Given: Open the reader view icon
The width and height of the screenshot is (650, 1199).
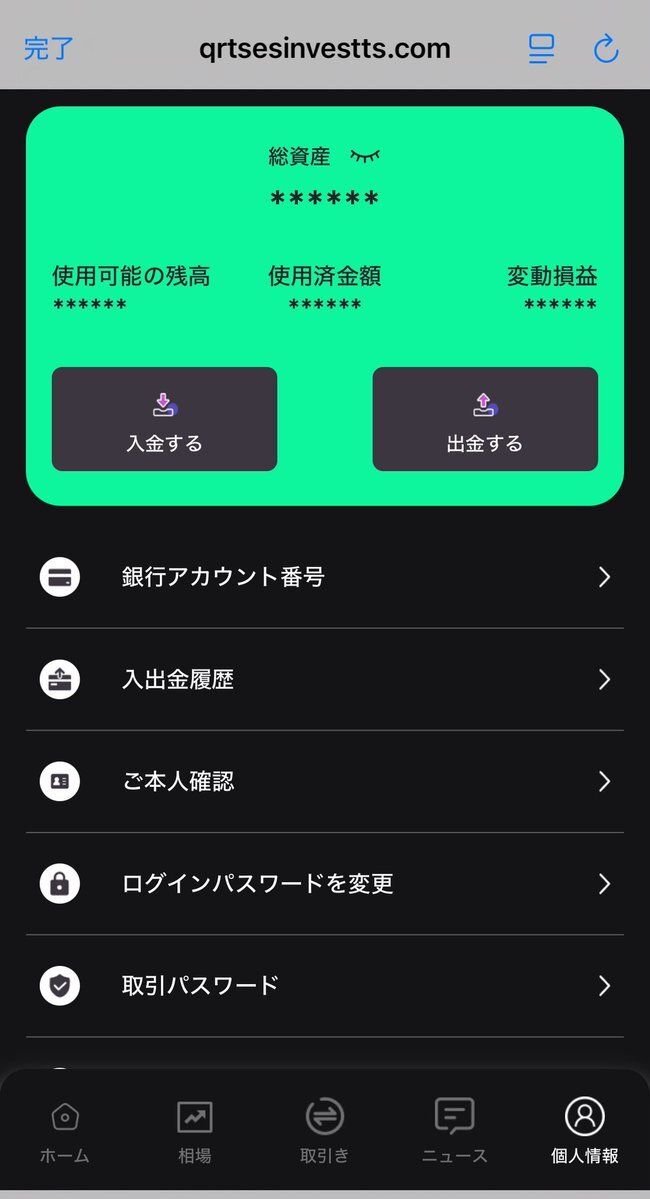Looking at the screenshot, I should [541, 49].
